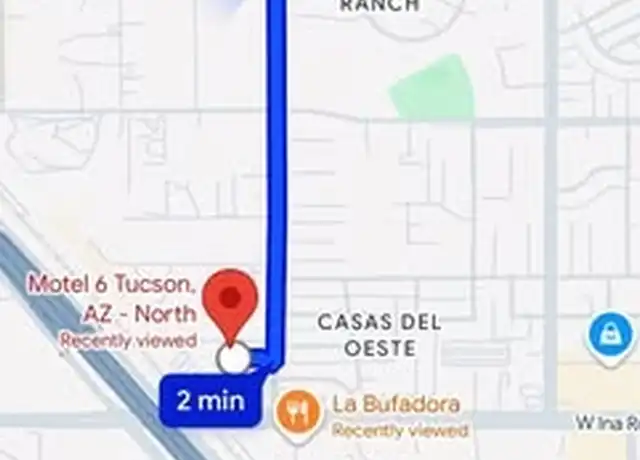Select the blue shopping bag marker

[609, 335]
